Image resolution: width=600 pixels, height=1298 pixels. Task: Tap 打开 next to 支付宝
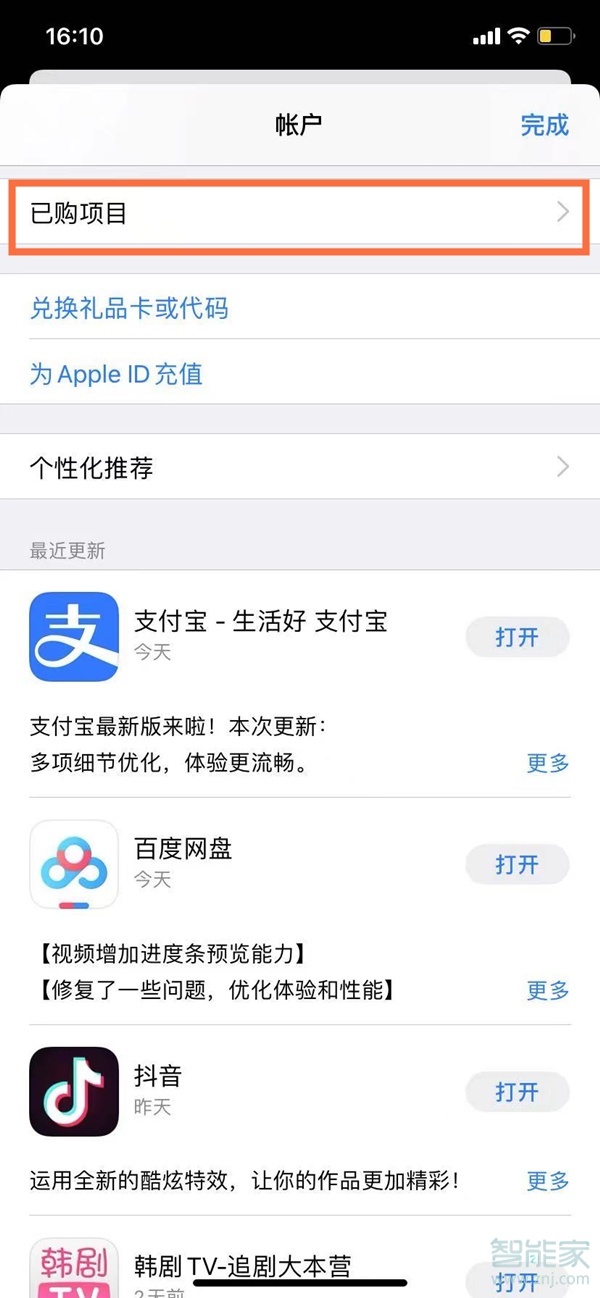pos(517,637)
